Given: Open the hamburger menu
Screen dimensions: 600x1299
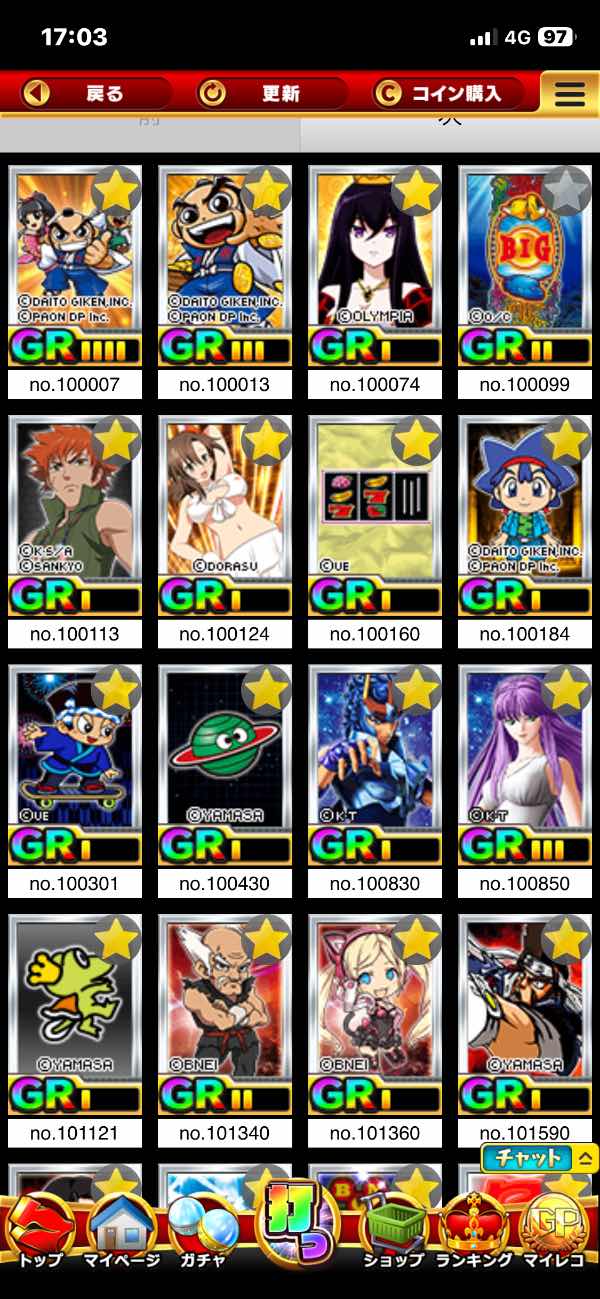Looking at the screenshot, I should tap(569, 94).
